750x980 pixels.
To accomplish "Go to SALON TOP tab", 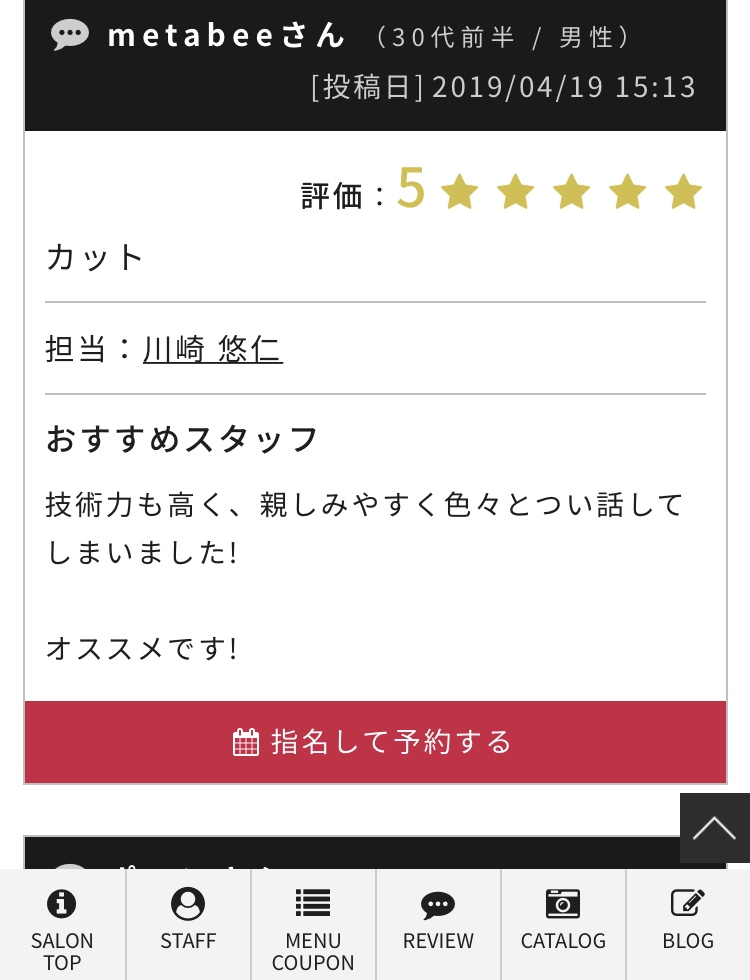I will pyautogui.click(x=62, y=924).
